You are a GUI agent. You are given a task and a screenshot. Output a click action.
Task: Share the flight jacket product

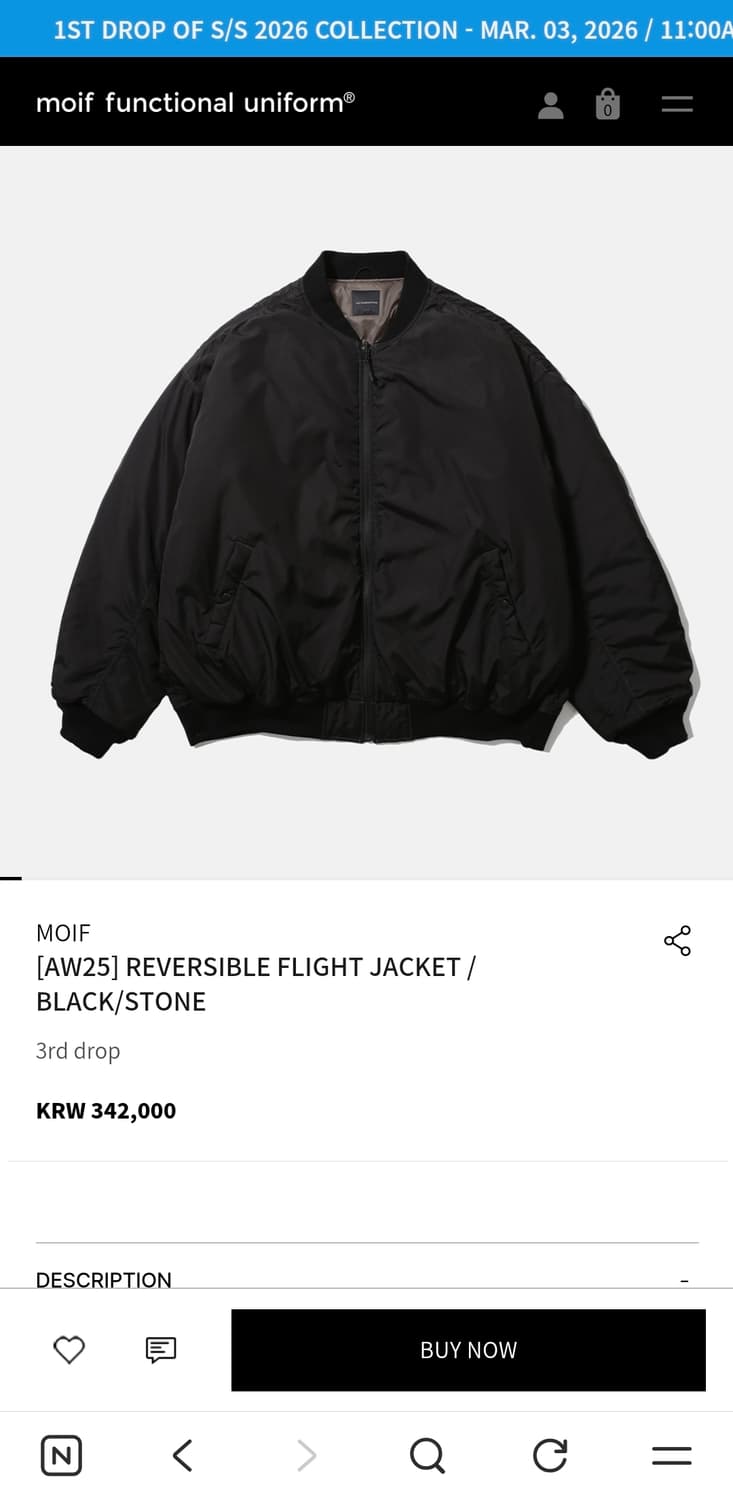(x=677, y=940)
